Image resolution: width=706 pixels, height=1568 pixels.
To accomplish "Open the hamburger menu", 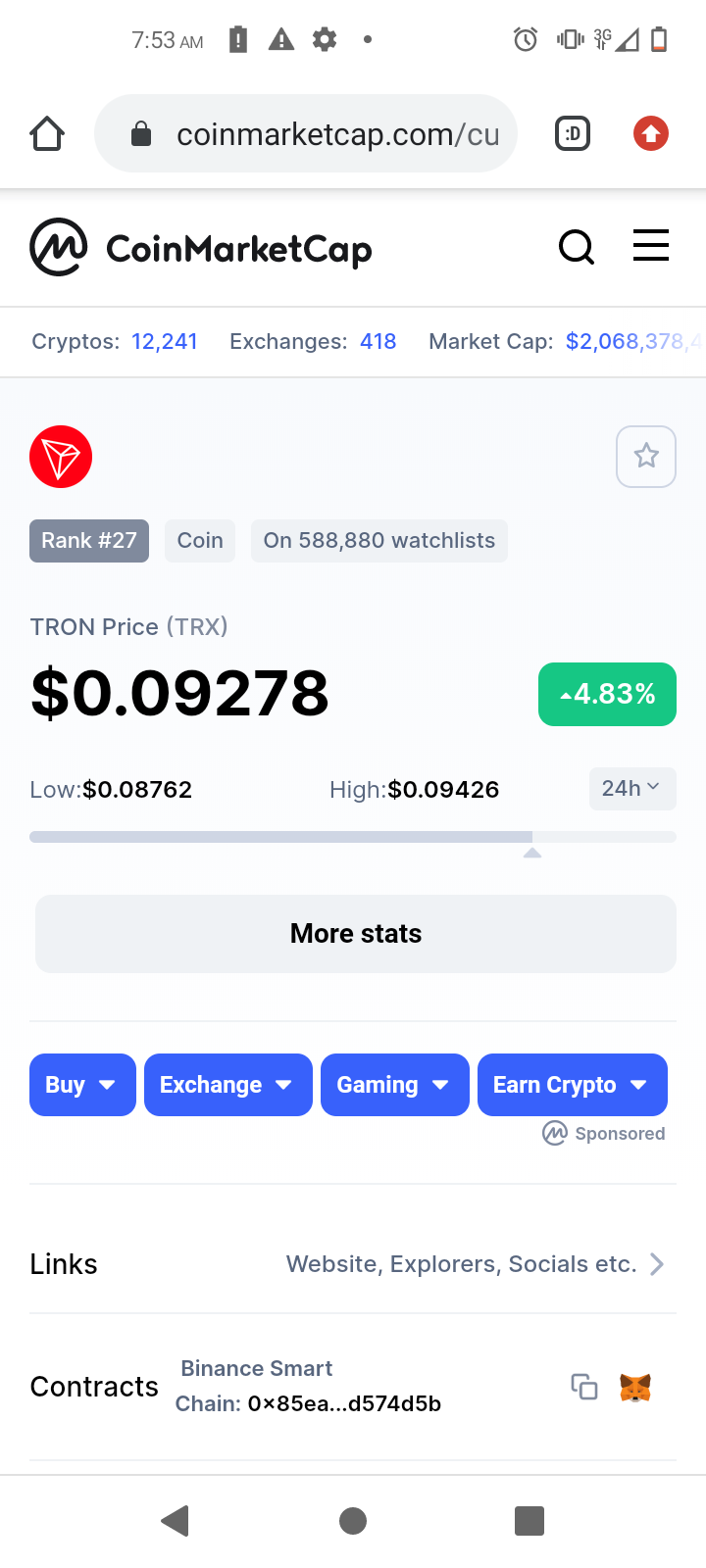I will [x=651, y=246].
